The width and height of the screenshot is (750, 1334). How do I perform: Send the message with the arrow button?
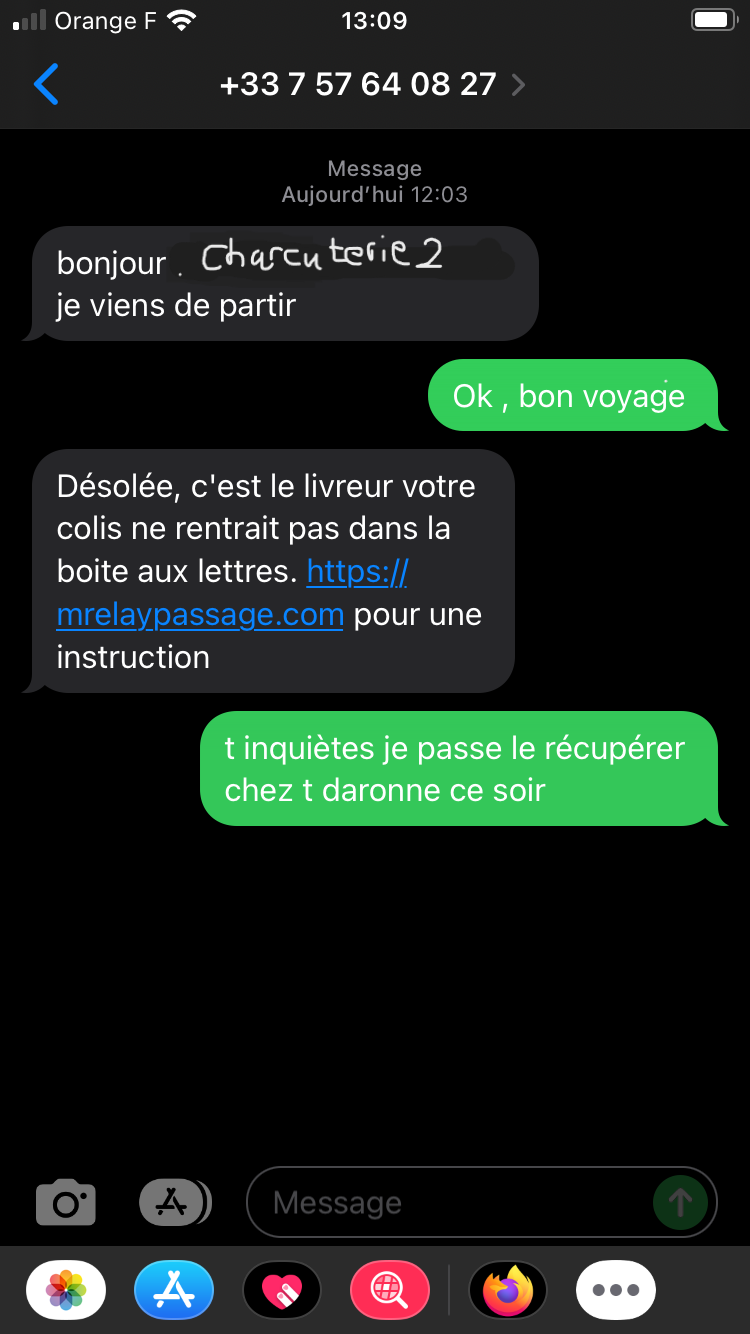coord(680,1202)
